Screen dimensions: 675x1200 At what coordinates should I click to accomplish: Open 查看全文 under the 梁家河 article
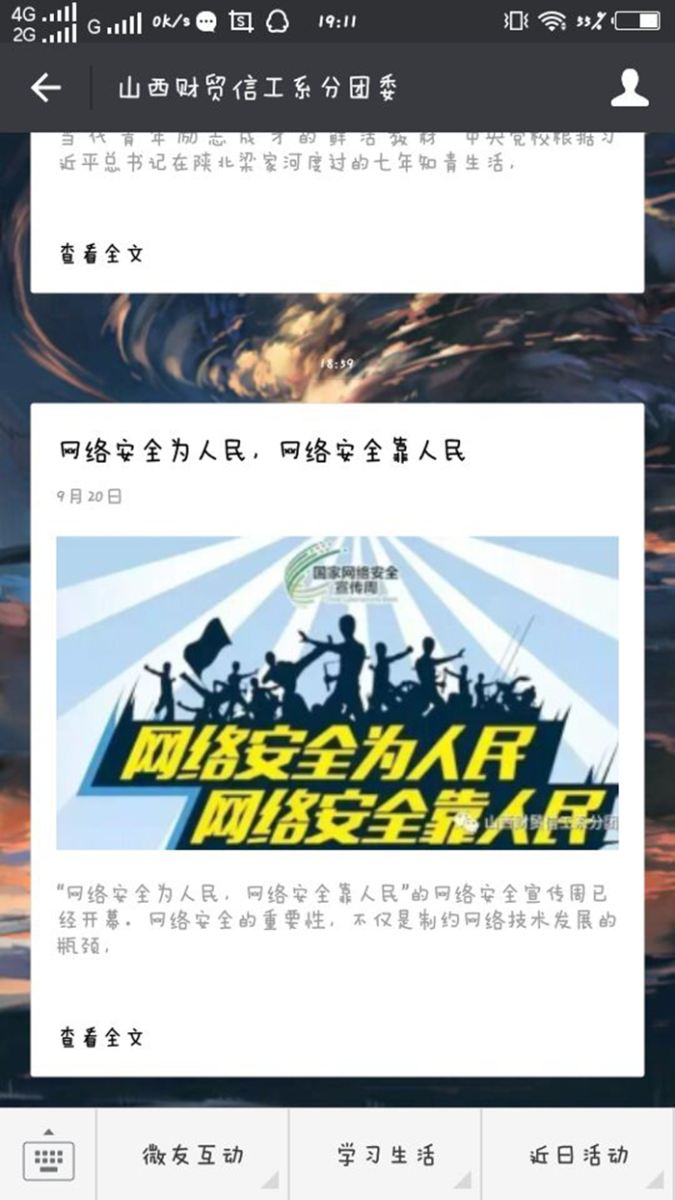[102, 254]
